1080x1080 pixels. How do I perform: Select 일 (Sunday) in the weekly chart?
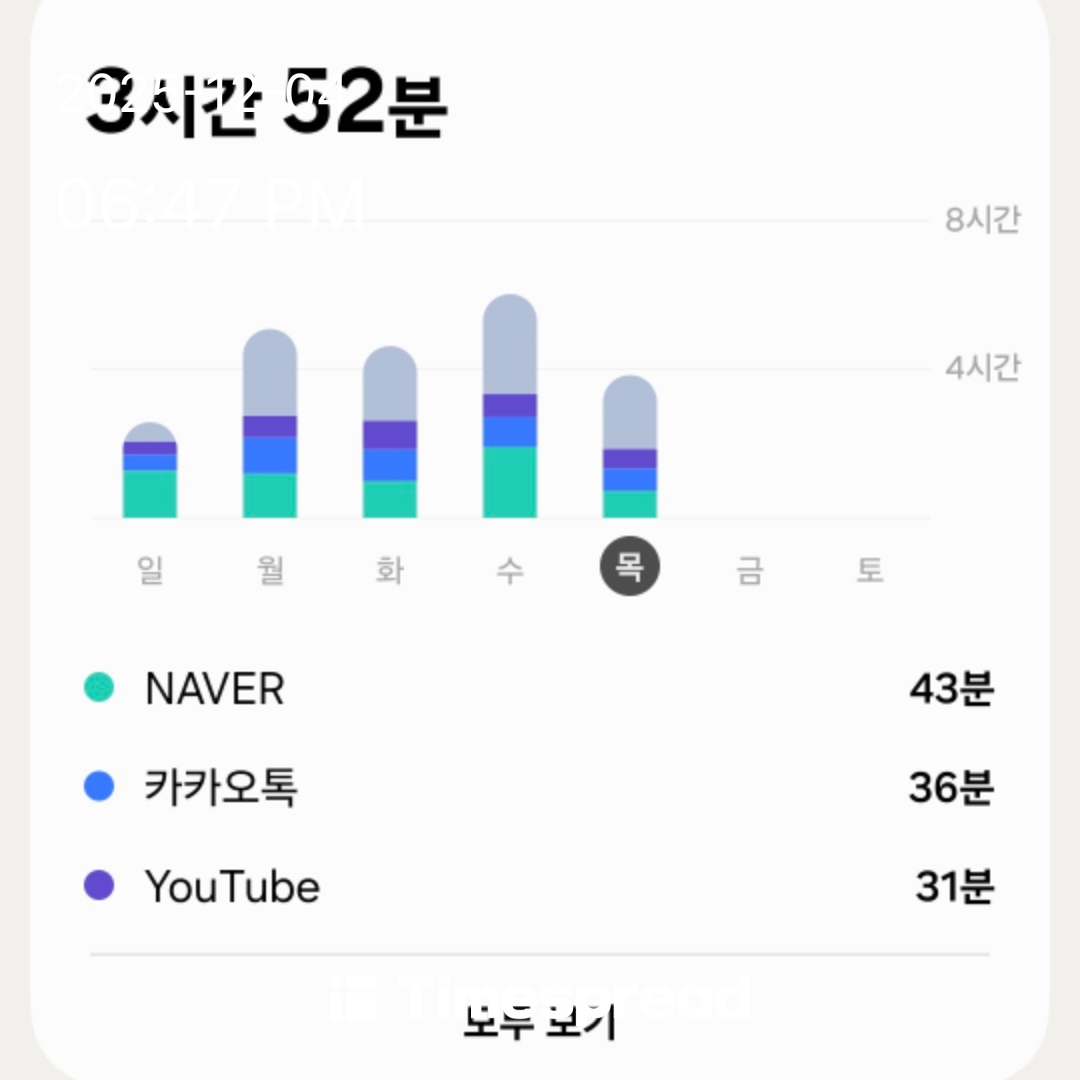(x=150, y=570)
